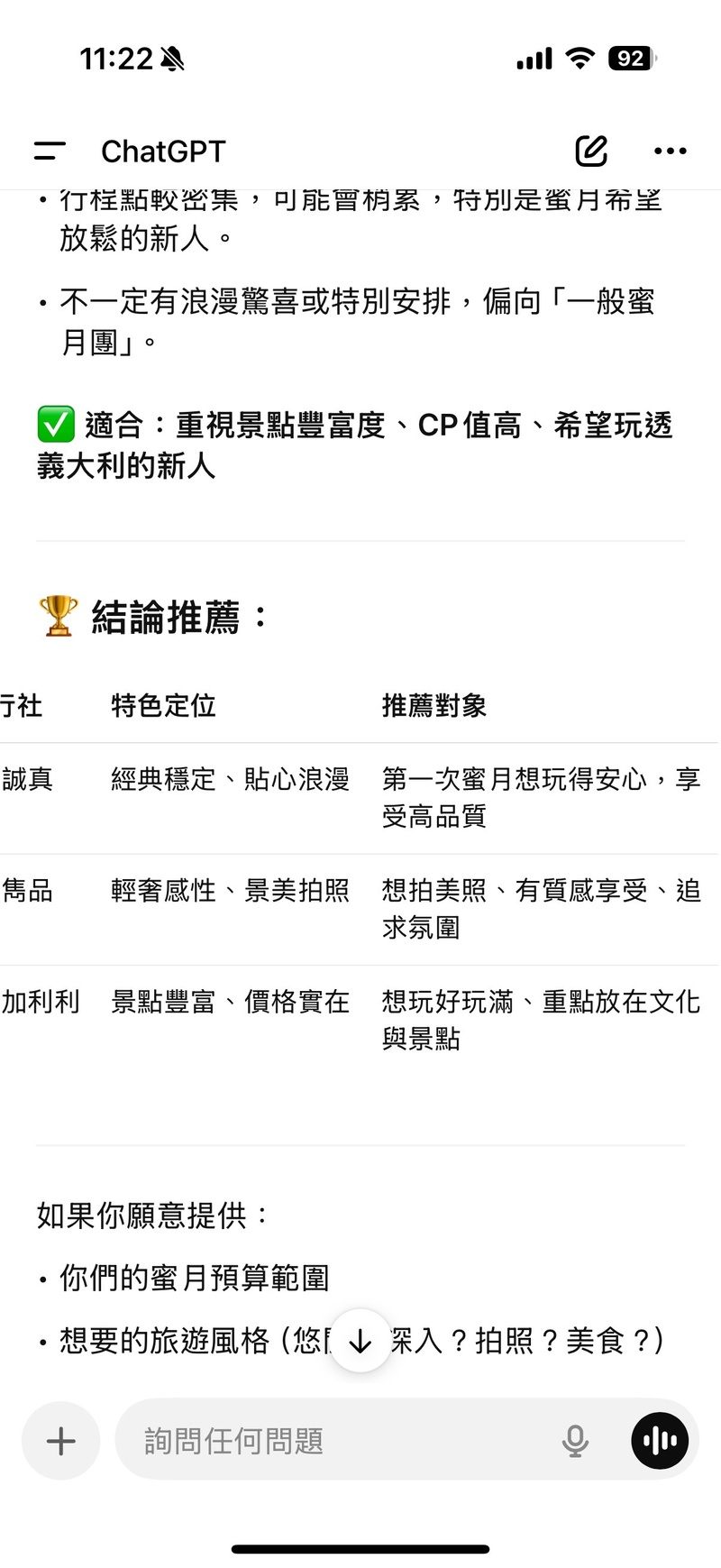
Task: Open the three-dot options menu
Action: 670,151
